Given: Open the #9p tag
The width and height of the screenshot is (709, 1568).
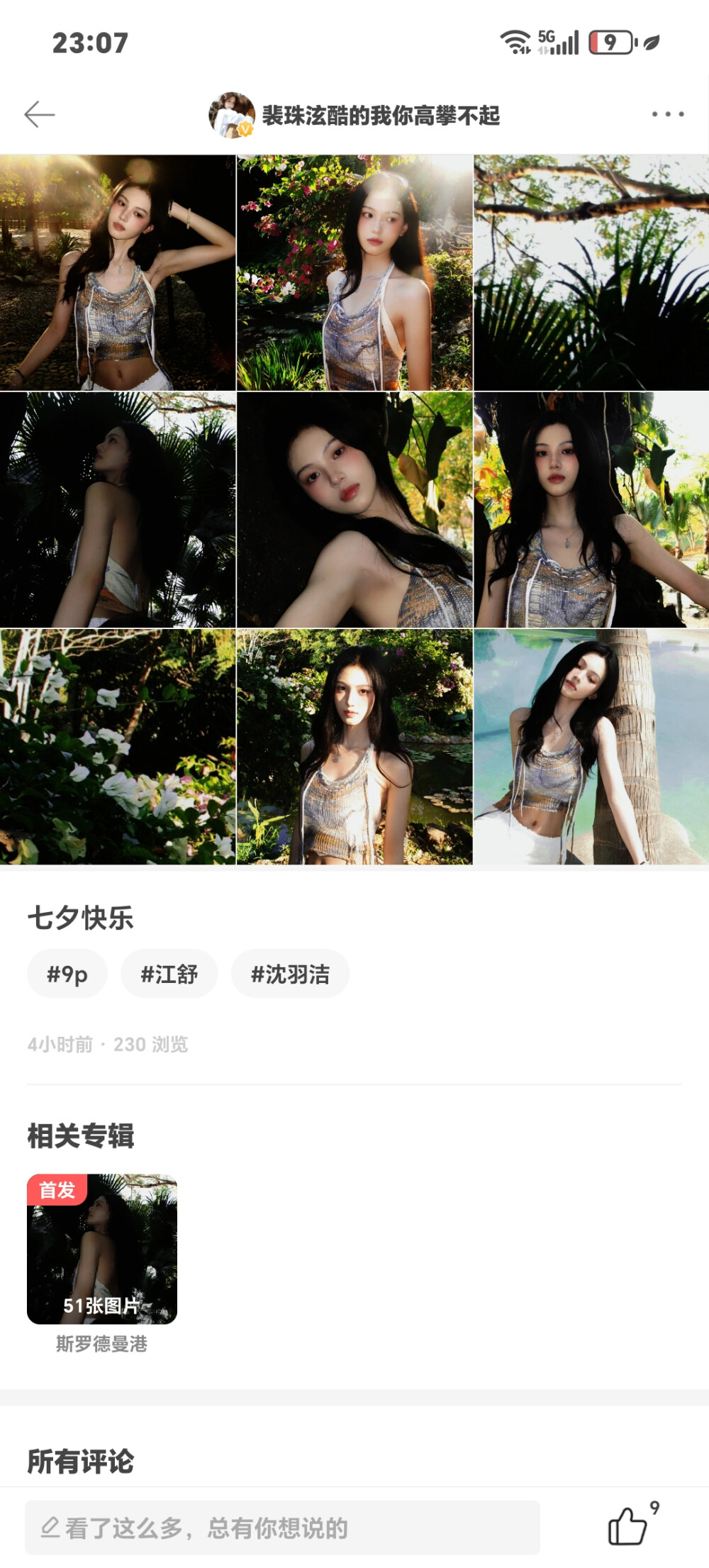Looking at the screenshot, I should (x=67, y=974).
